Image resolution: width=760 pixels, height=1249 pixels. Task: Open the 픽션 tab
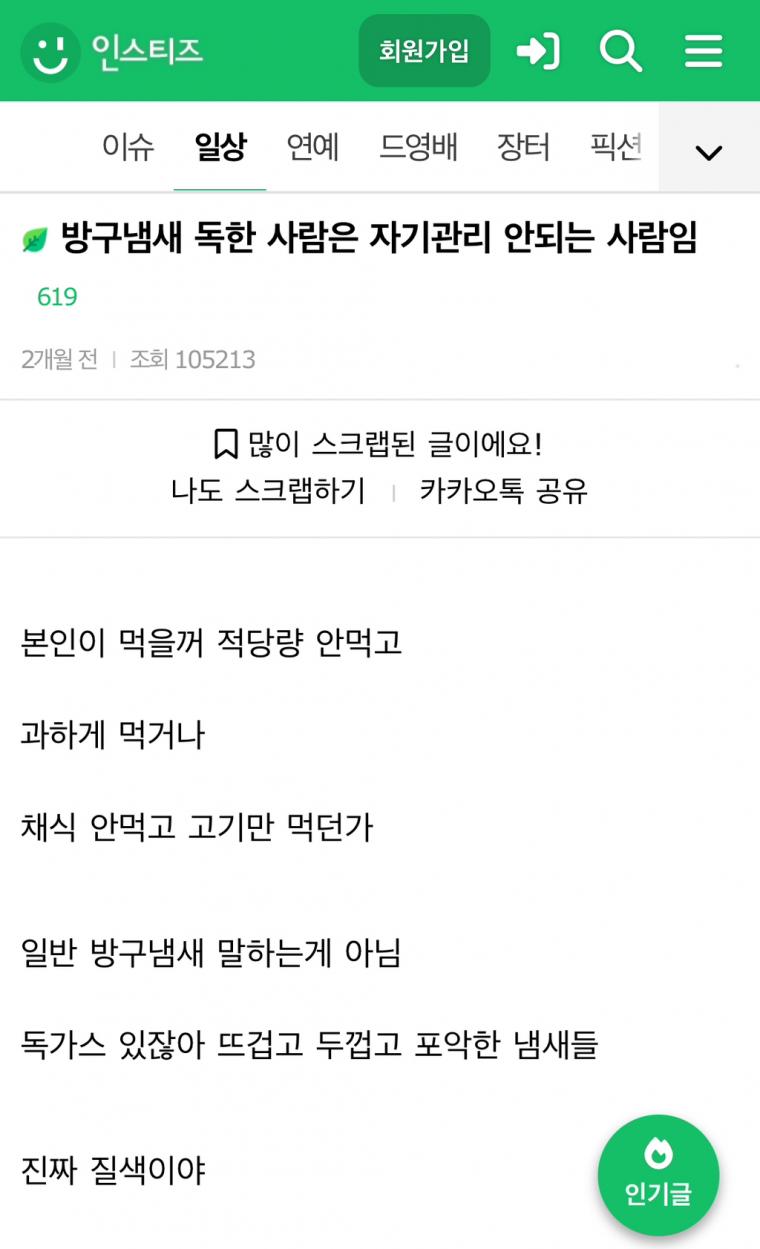point(616,147)
